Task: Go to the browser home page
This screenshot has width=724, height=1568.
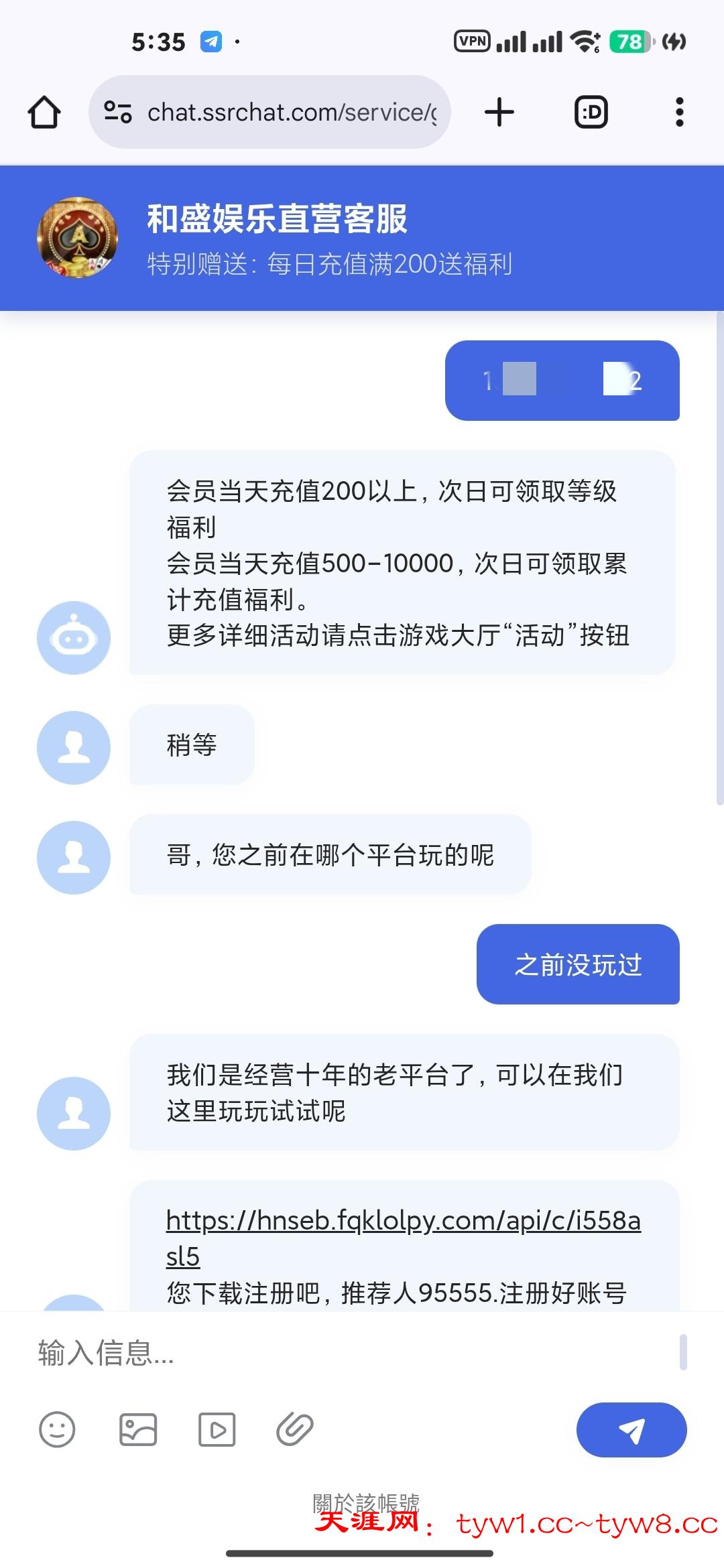Action: [44, 112]
